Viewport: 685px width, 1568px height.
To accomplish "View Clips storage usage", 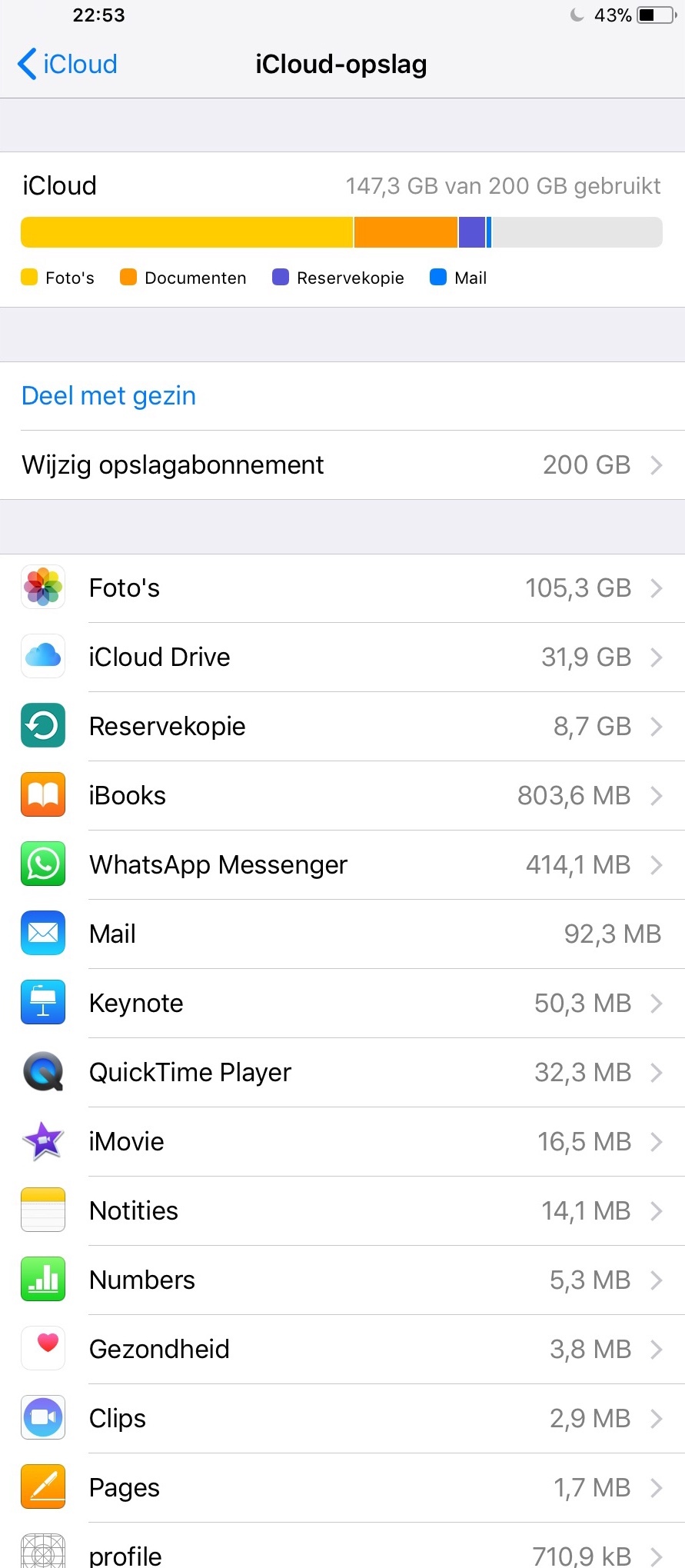I will [x=342, y=1419].
